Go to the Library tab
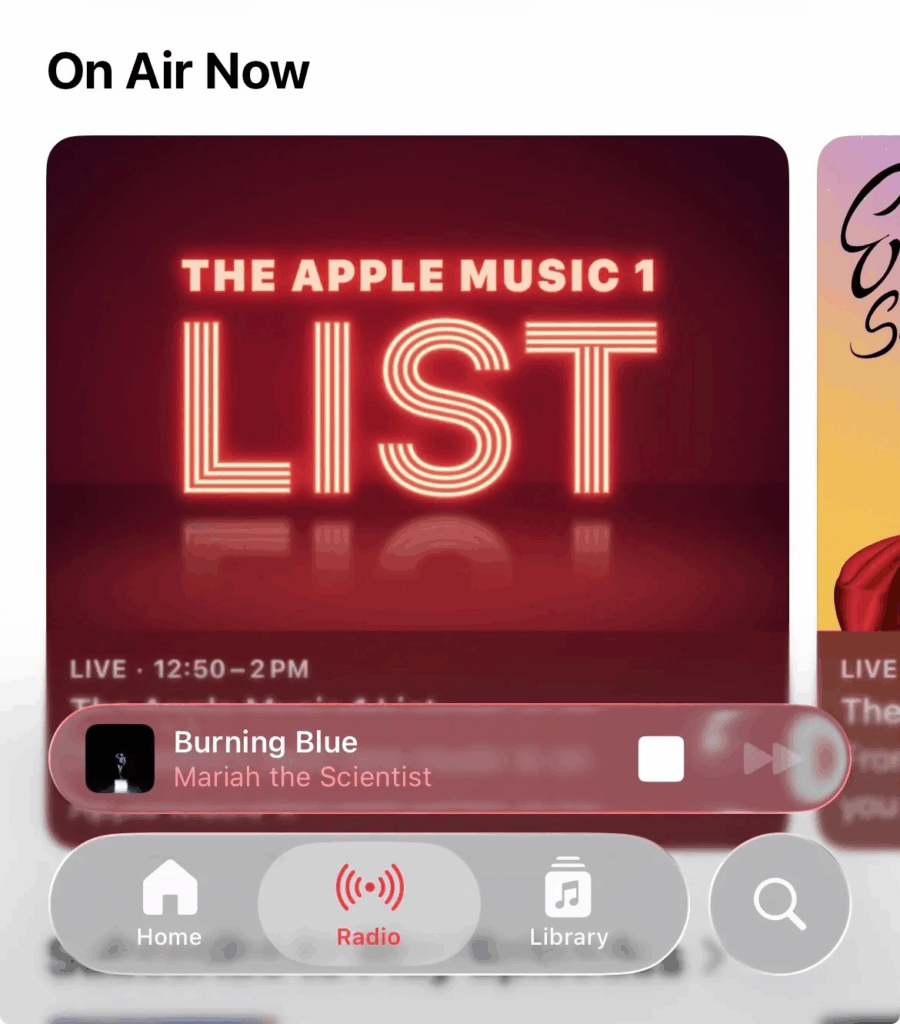The width and height of the screenshot is (900, 1024). [568, 903]
